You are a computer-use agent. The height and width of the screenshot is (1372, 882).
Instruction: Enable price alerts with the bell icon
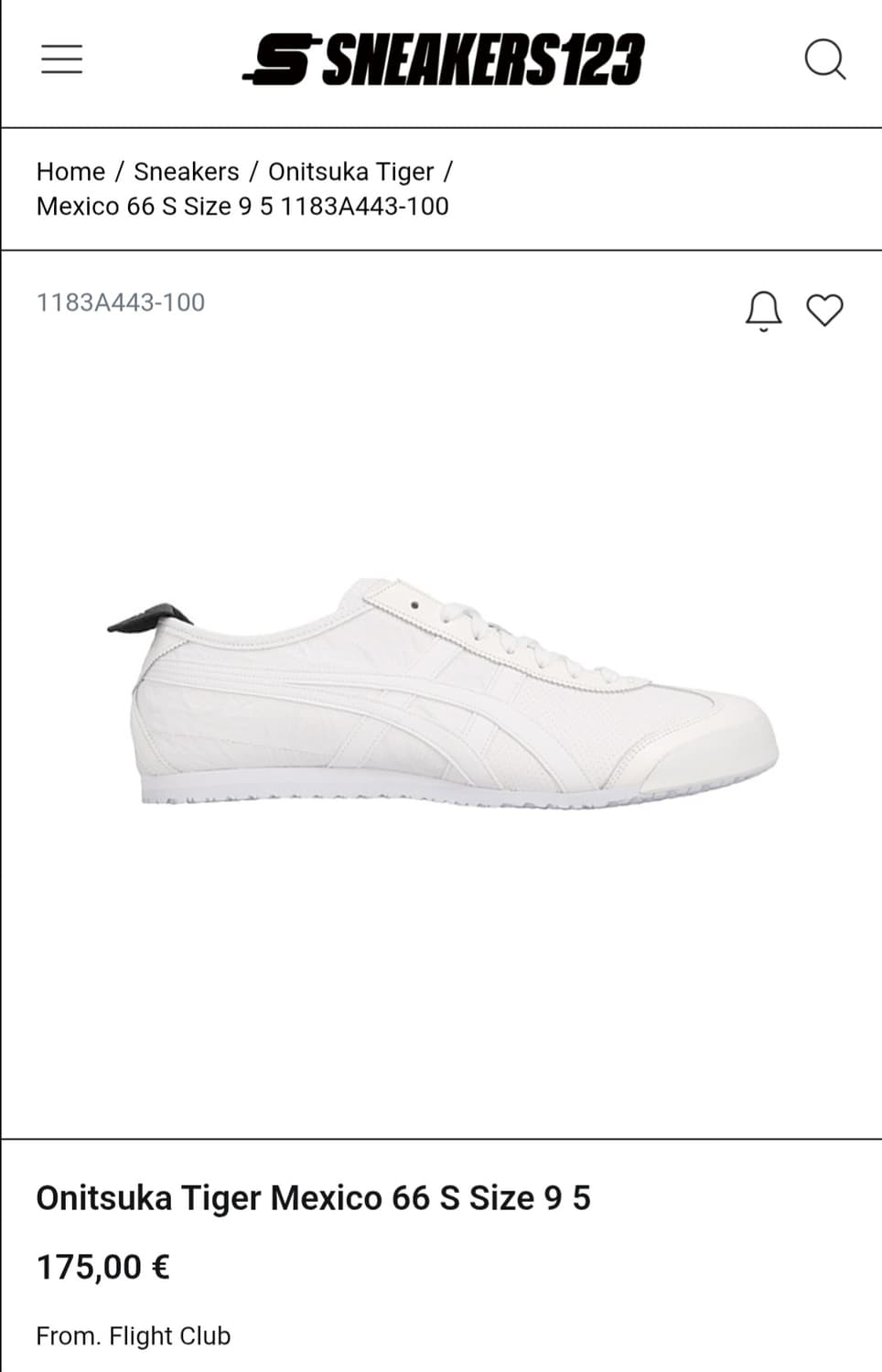tap(762, 310)
